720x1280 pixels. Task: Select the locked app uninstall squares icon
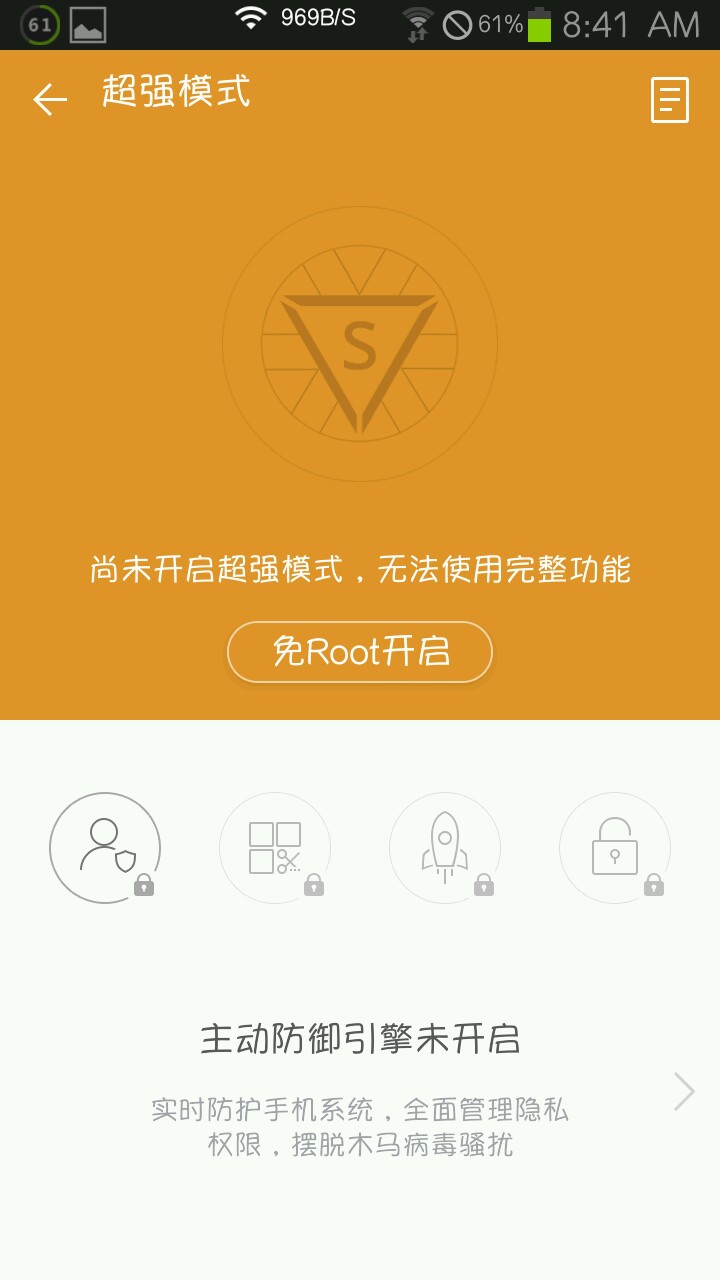(275, 848)
